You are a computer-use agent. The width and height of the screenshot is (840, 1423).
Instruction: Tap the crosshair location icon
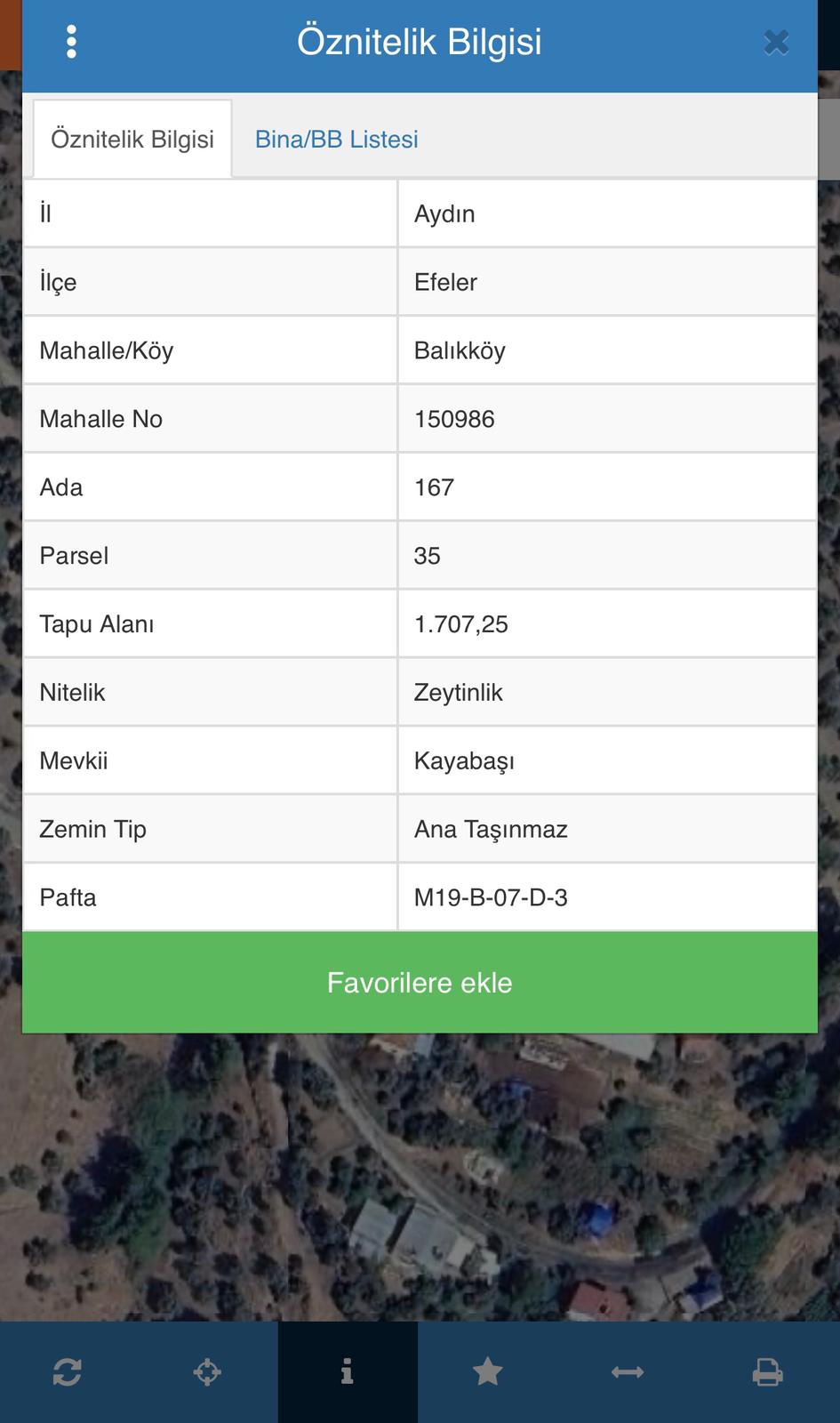(x=207, y=1372)
